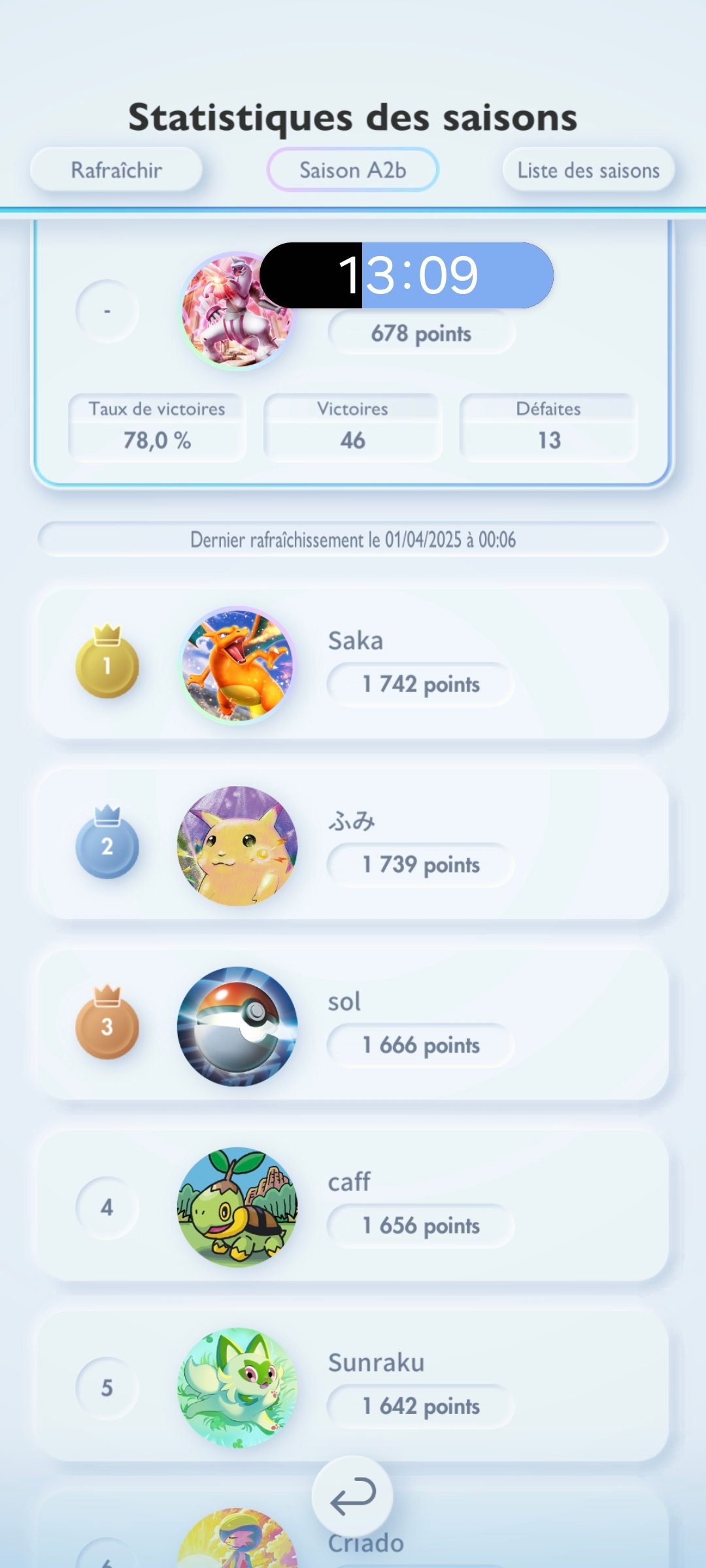Screen dimensions: 706x1568
Task: Tap the back arrow button
Action: click(x=352, y=1496)
